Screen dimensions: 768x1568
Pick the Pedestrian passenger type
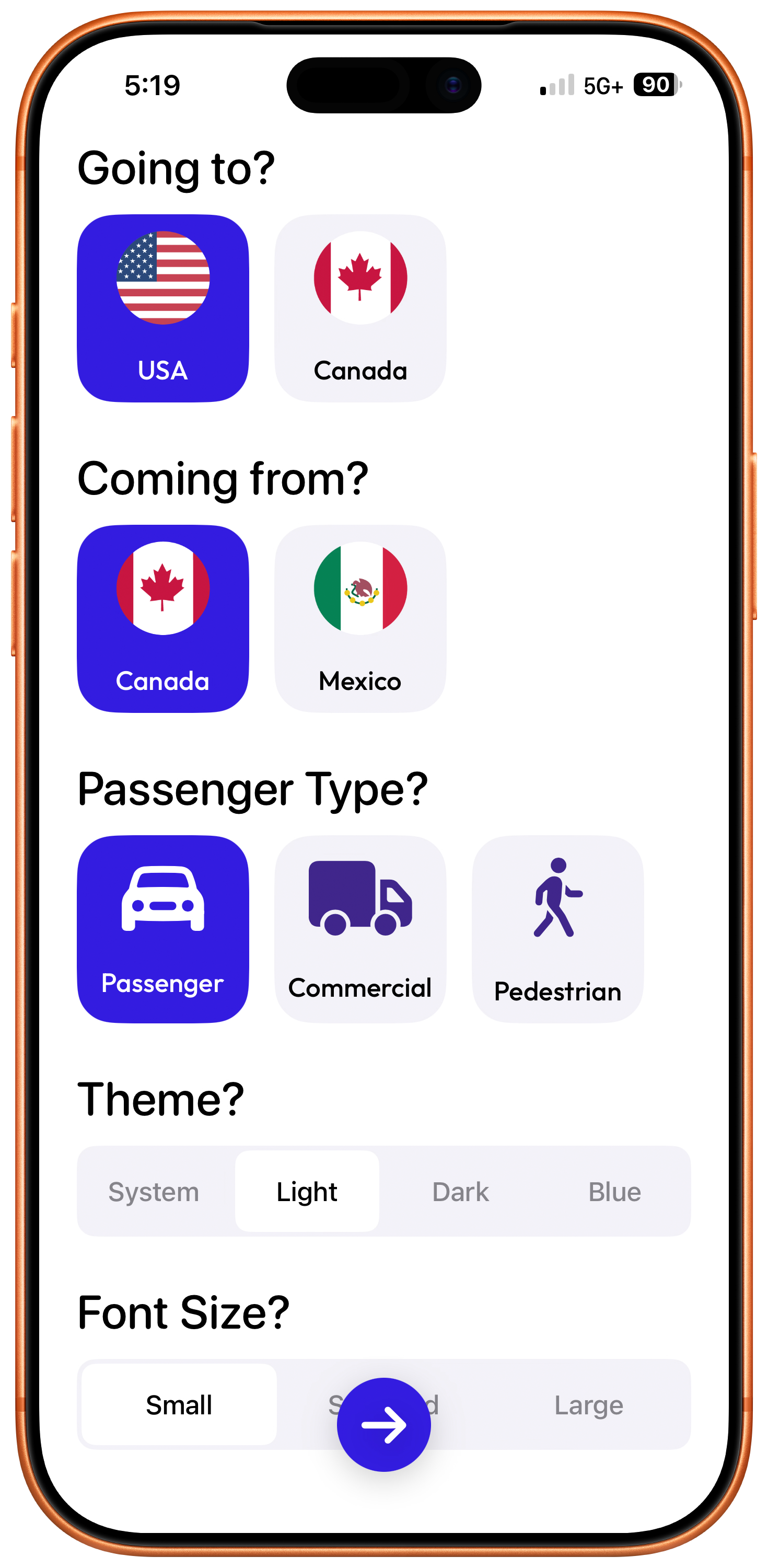pyautogui.click(x=557, y=928)
